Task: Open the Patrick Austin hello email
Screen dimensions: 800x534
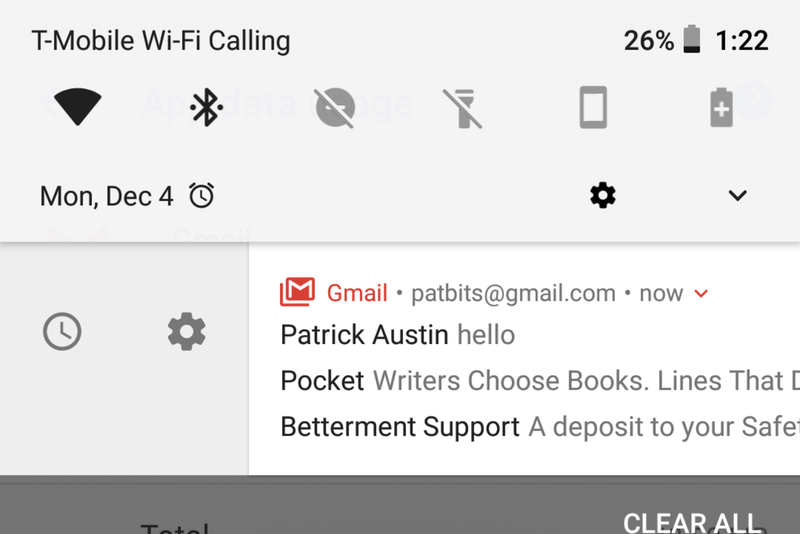Action: tap(398, 334)
